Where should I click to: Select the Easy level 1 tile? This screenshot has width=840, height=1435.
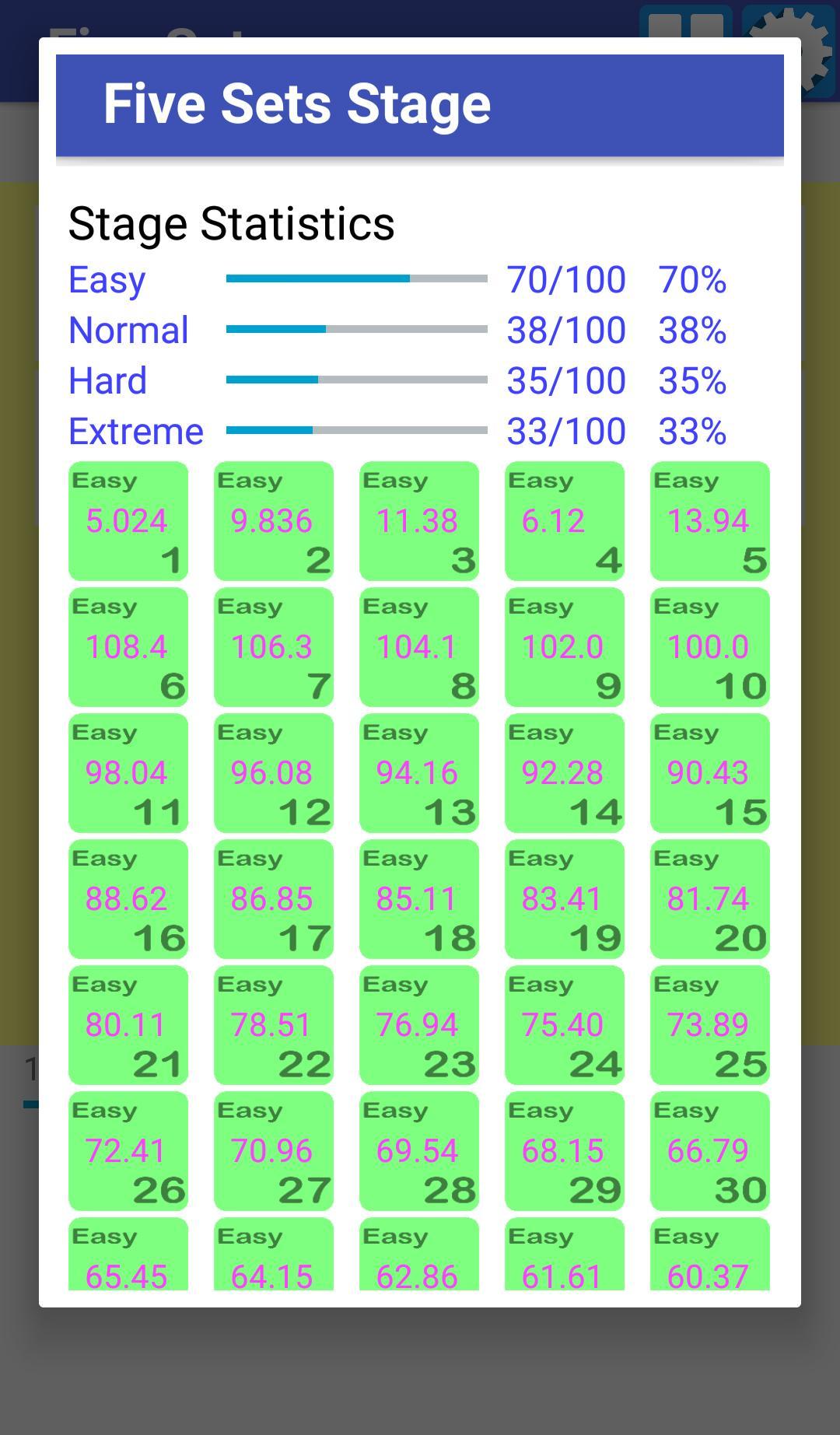click(x=128, y=520)
